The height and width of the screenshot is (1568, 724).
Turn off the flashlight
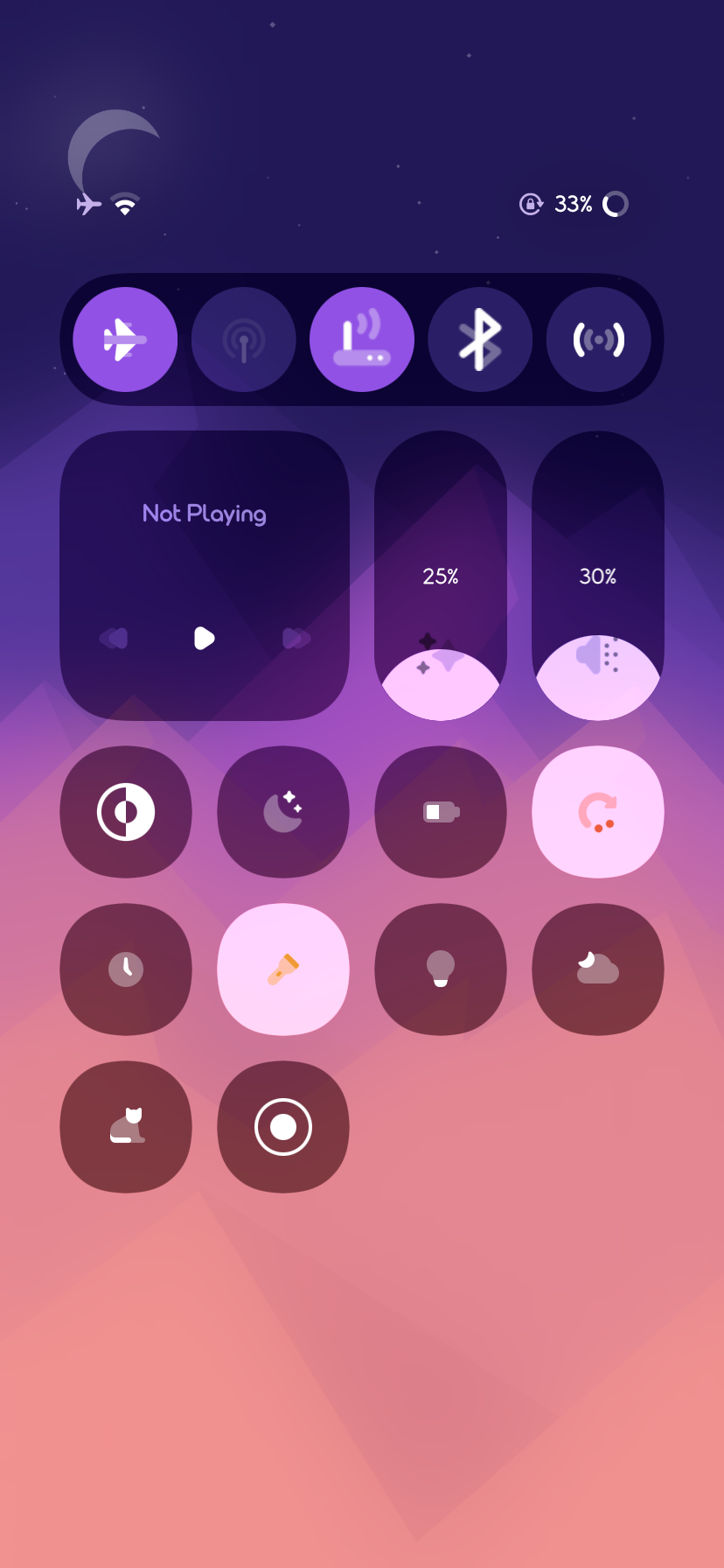[283, 969]
